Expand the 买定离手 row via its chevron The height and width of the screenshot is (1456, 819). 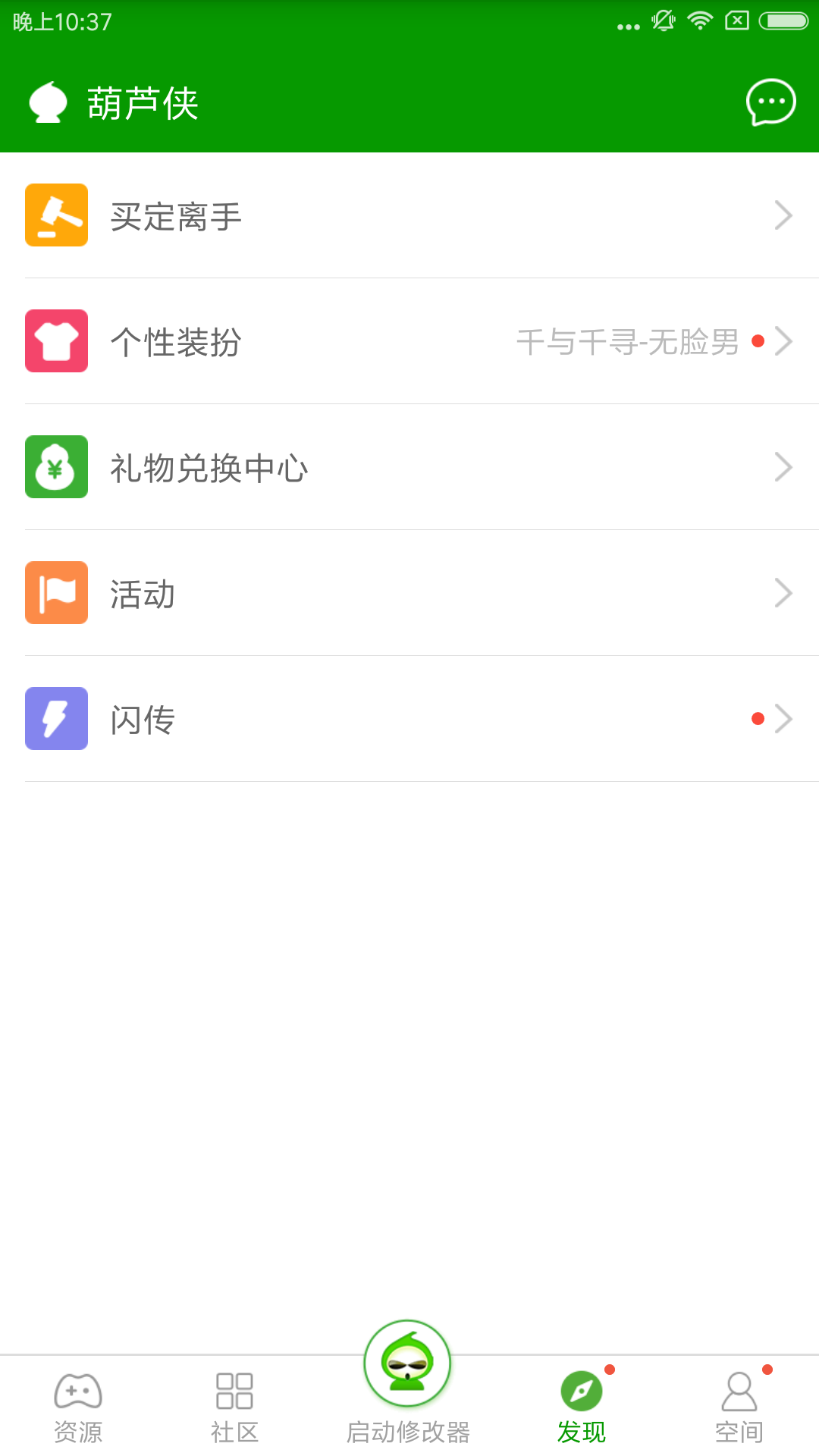[783, 215]
